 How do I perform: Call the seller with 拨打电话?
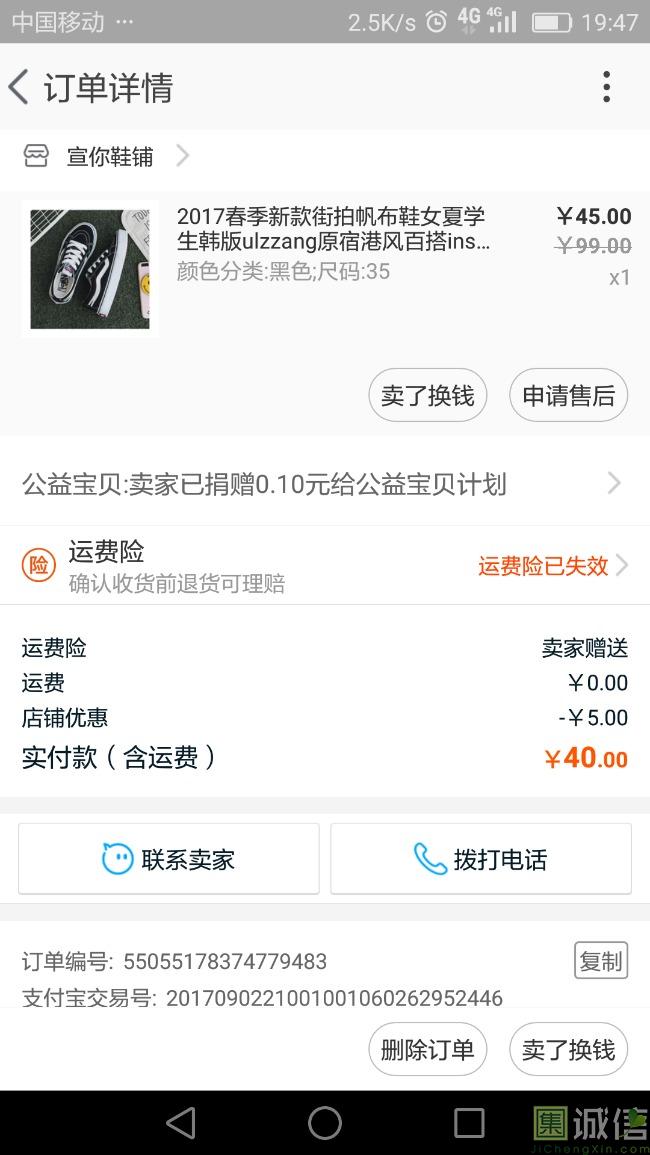[481, 859]
